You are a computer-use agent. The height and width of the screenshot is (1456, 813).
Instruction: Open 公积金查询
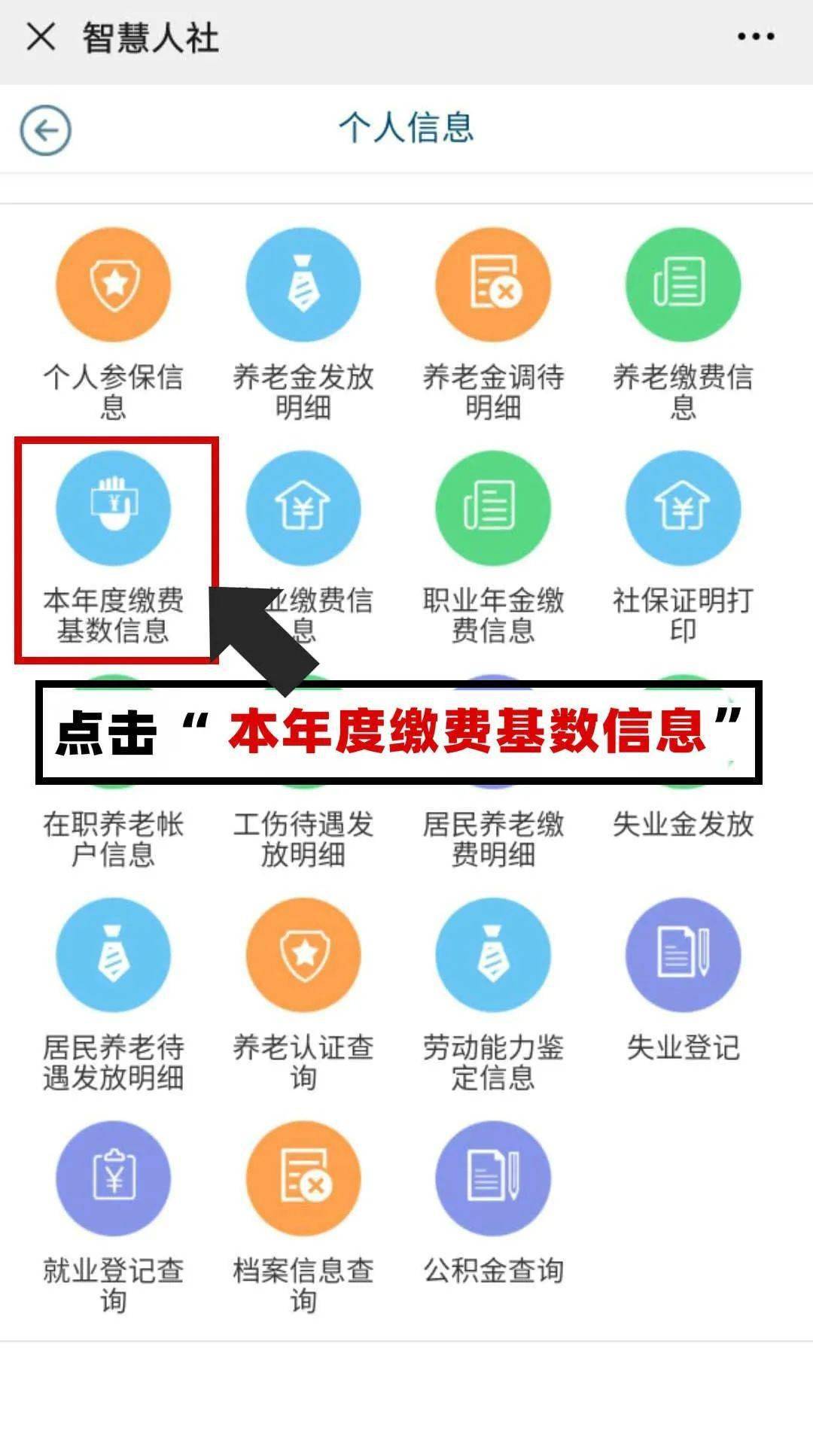click(493, 1178)
